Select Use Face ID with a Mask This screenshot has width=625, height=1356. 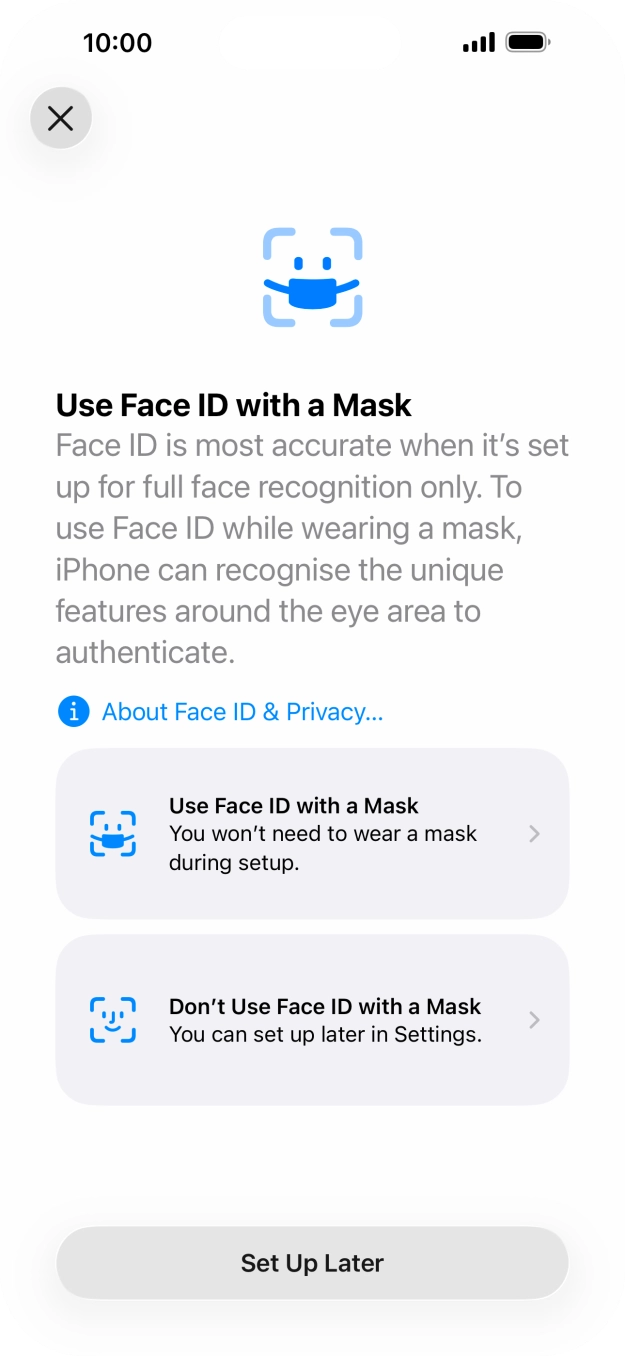pos(312,833)
